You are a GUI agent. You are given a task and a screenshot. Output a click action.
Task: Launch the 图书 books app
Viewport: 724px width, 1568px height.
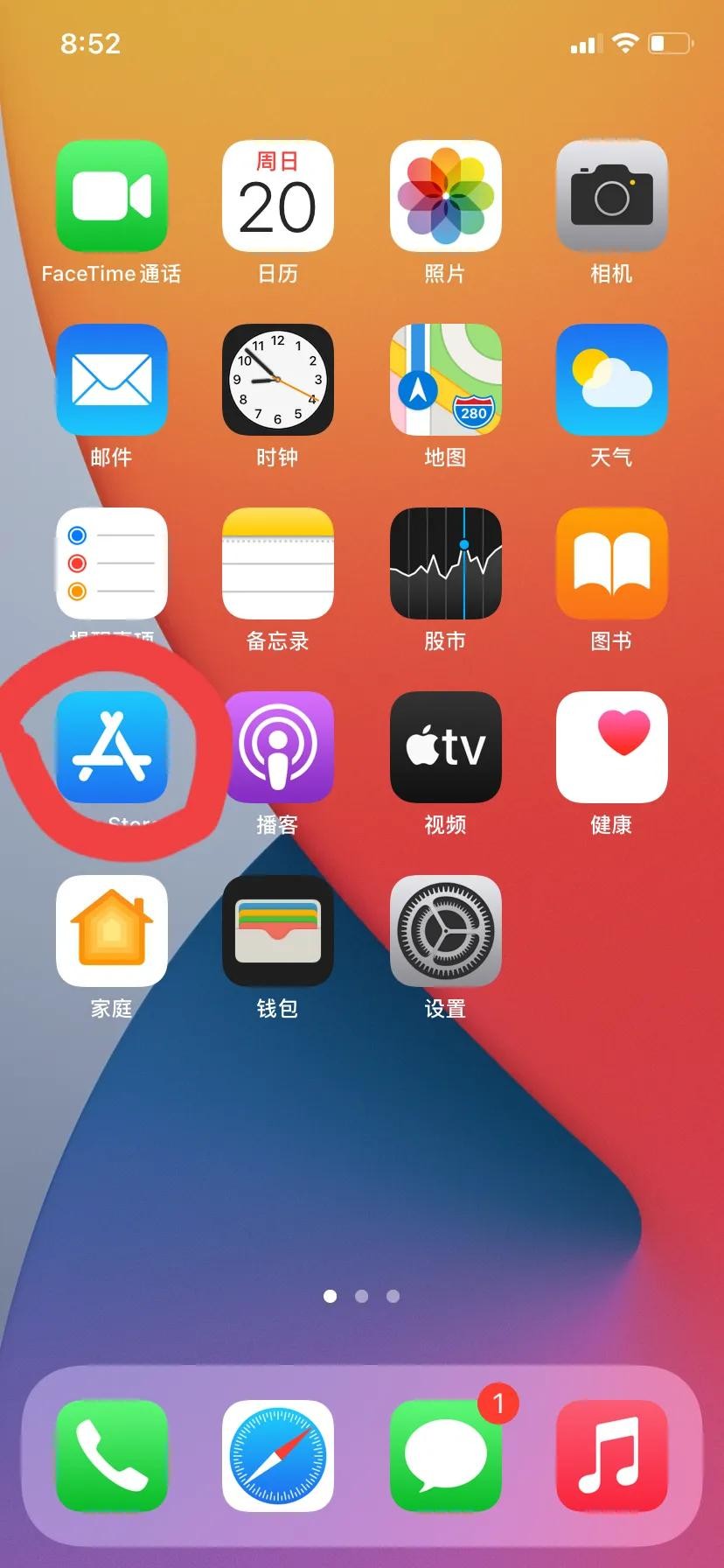coord(611,563)
